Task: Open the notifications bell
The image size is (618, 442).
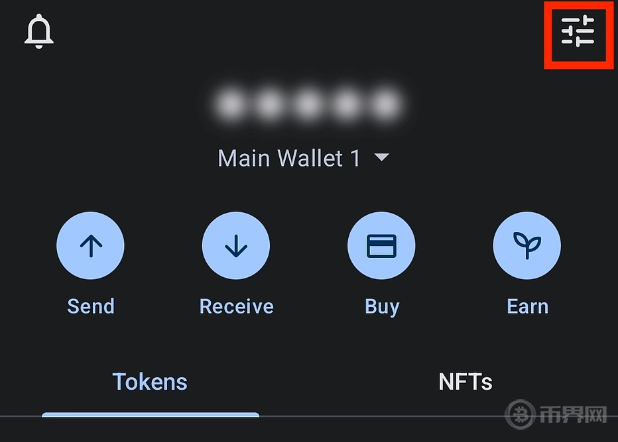Action: click(39, 32)
